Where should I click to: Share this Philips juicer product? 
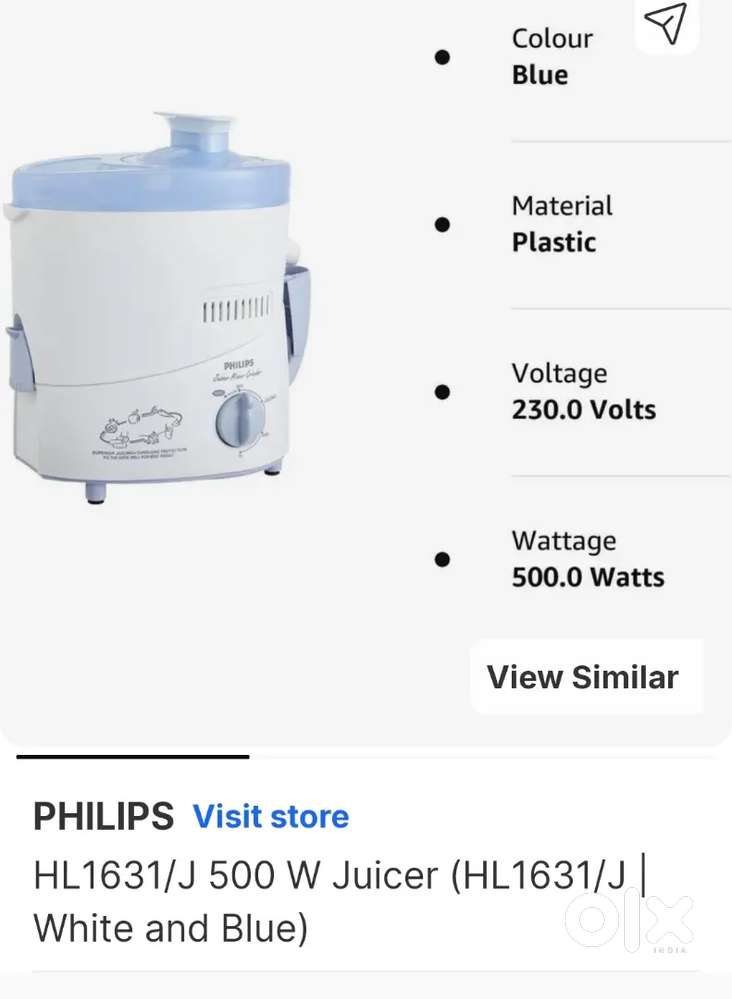(x=666, y=24)
